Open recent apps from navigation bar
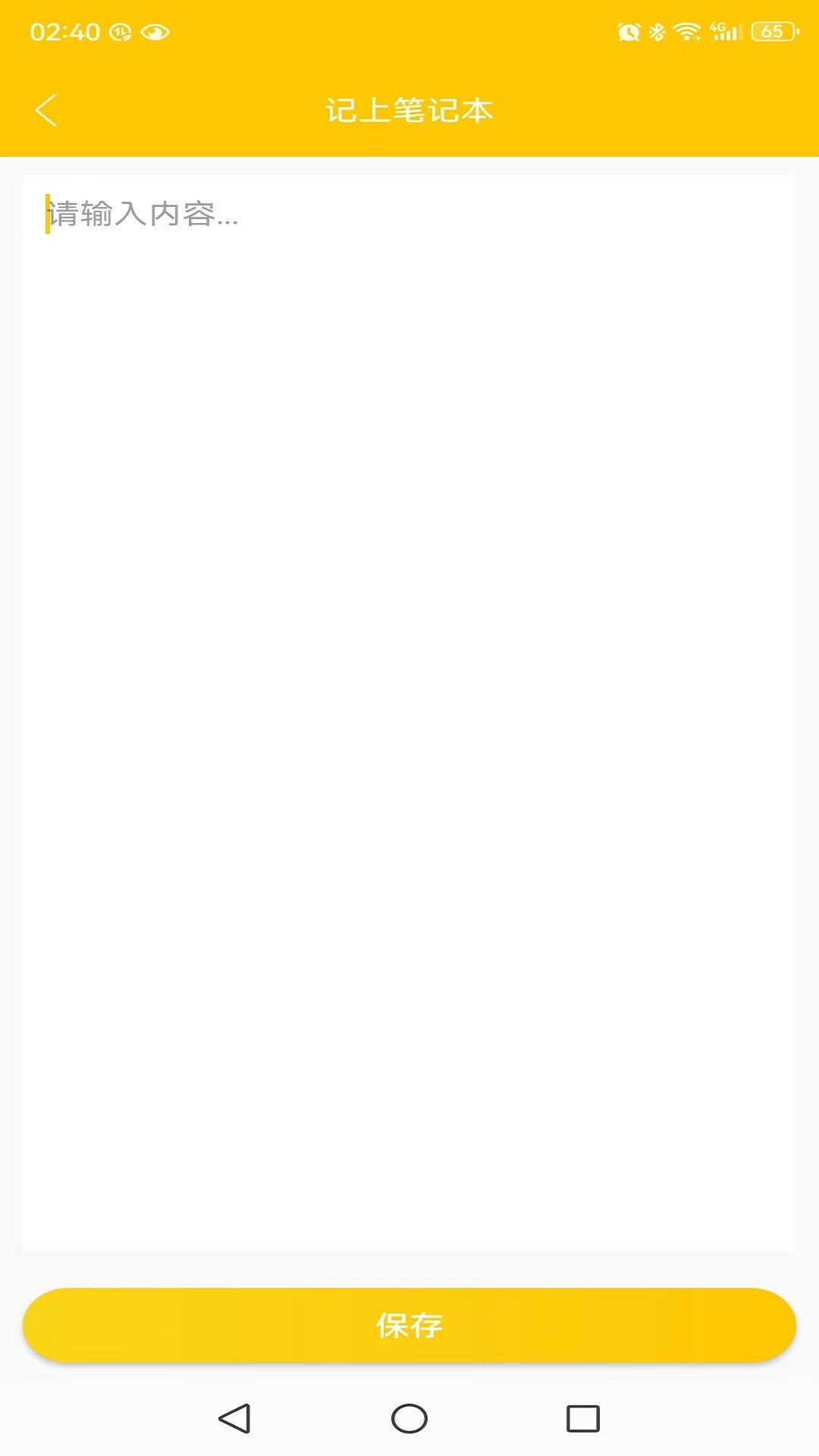Screen dimensions: 819x1456 point(583,1418)
